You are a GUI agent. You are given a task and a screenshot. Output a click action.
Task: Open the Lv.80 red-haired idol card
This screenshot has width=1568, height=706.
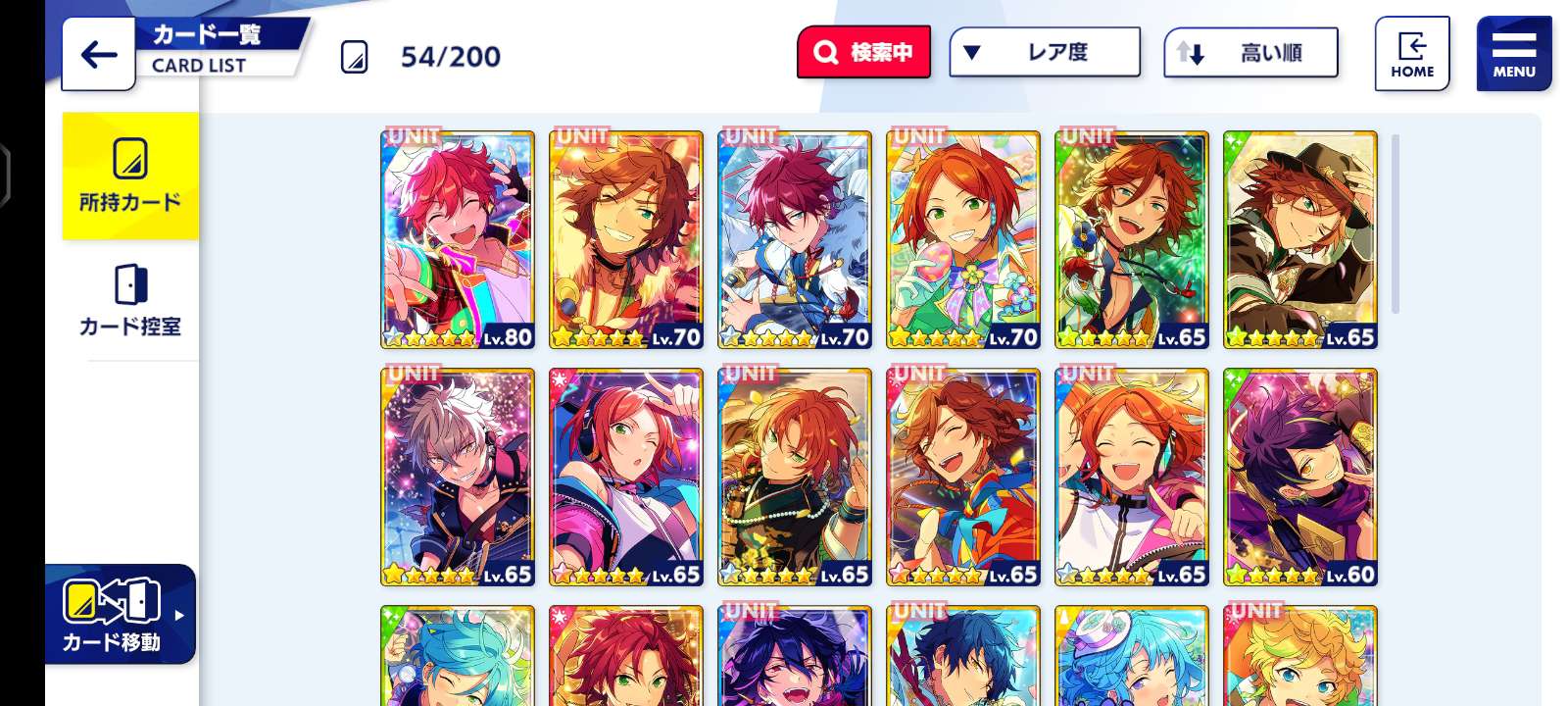tap(458, 240)
